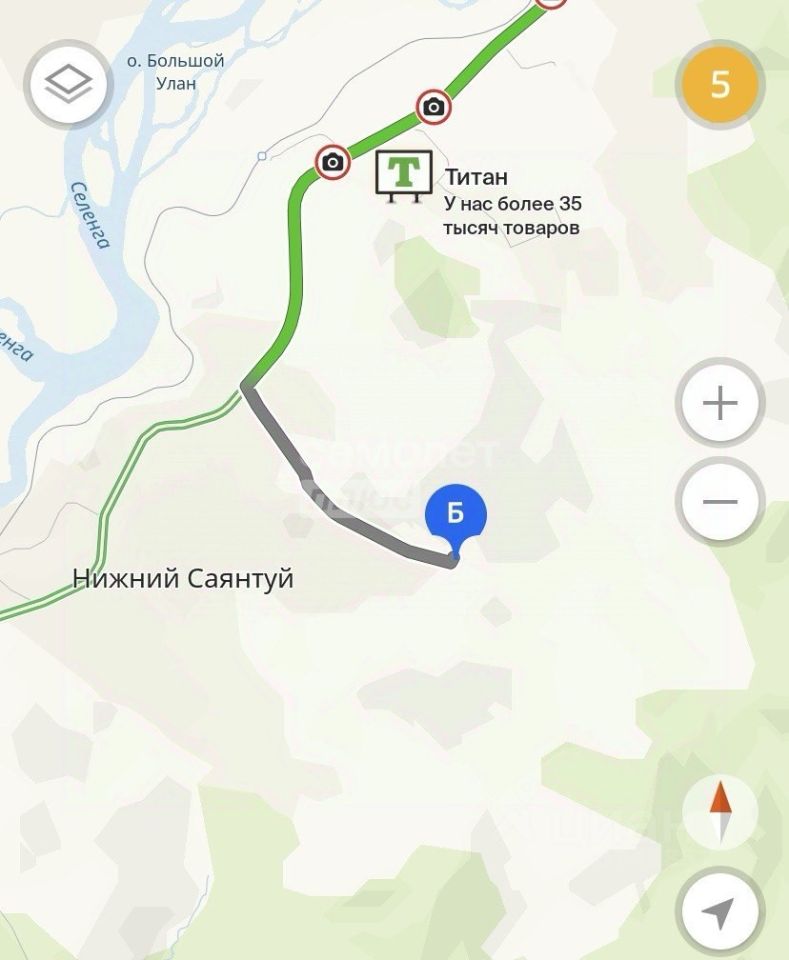Viewport: 789px width, 960px height.
Task: Center map on my location arrow
Action: coord(720,911)
